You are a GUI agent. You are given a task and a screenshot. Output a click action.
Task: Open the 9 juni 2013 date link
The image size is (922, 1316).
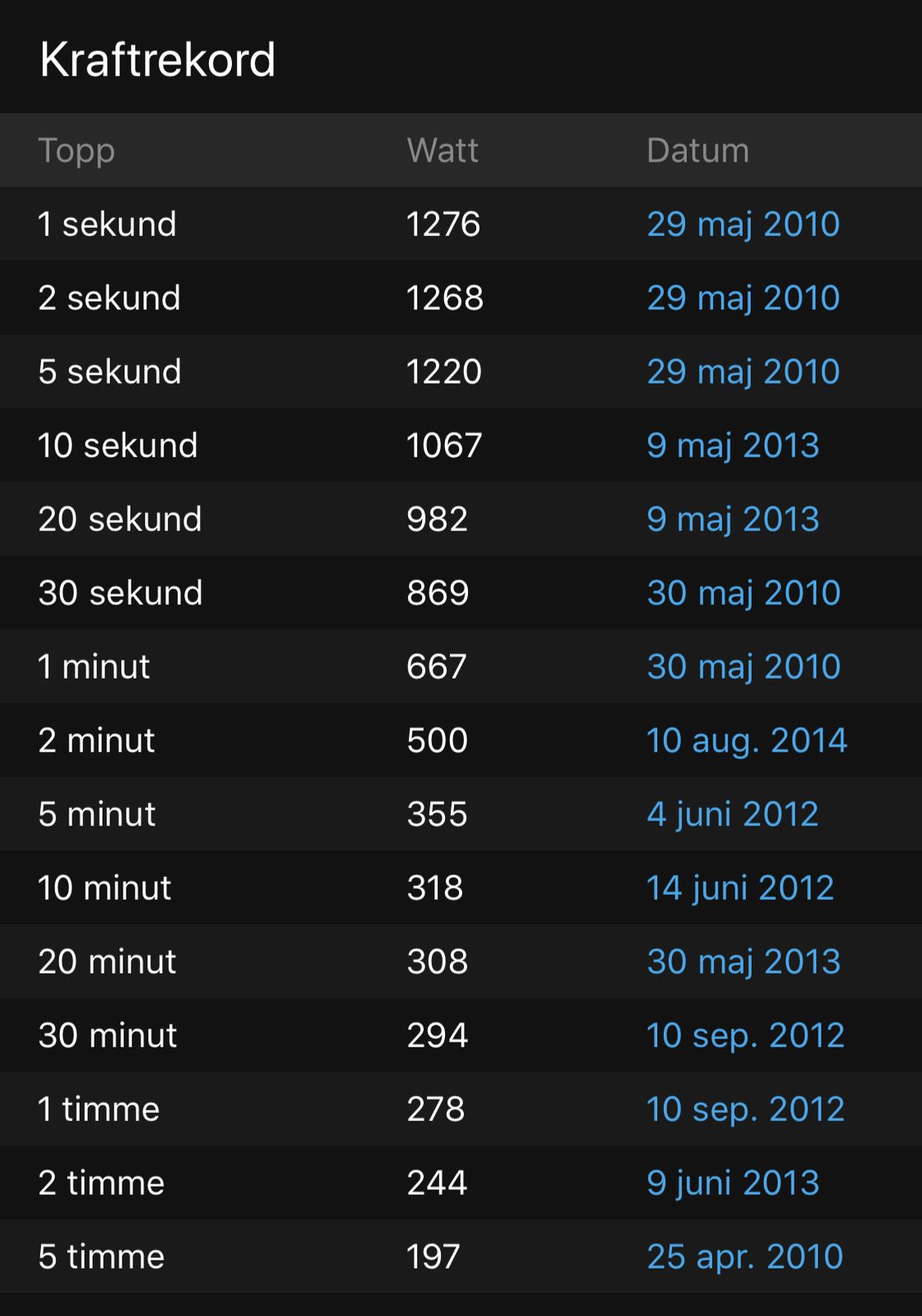pos(733,1183)
